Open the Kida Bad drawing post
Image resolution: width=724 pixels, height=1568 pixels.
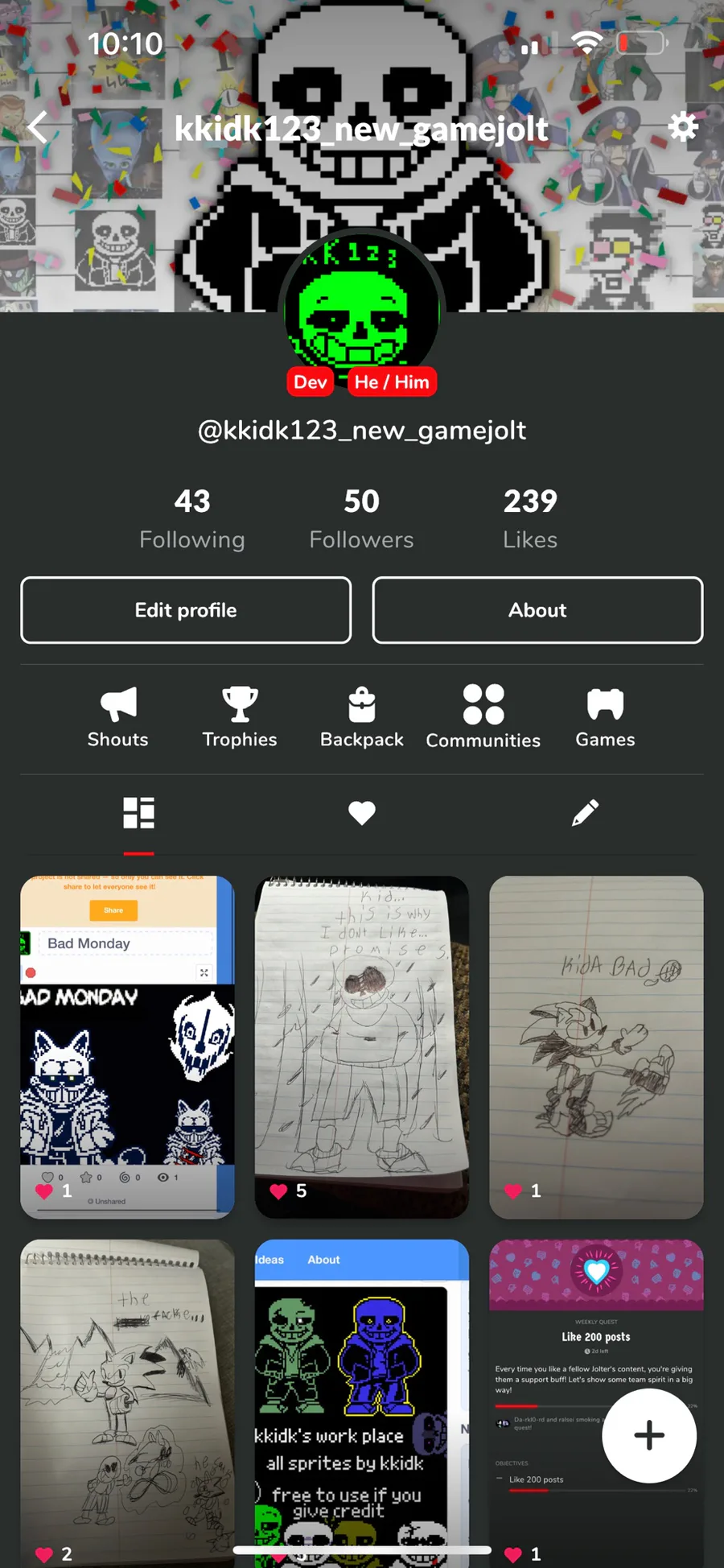(x=596, y=1047)
